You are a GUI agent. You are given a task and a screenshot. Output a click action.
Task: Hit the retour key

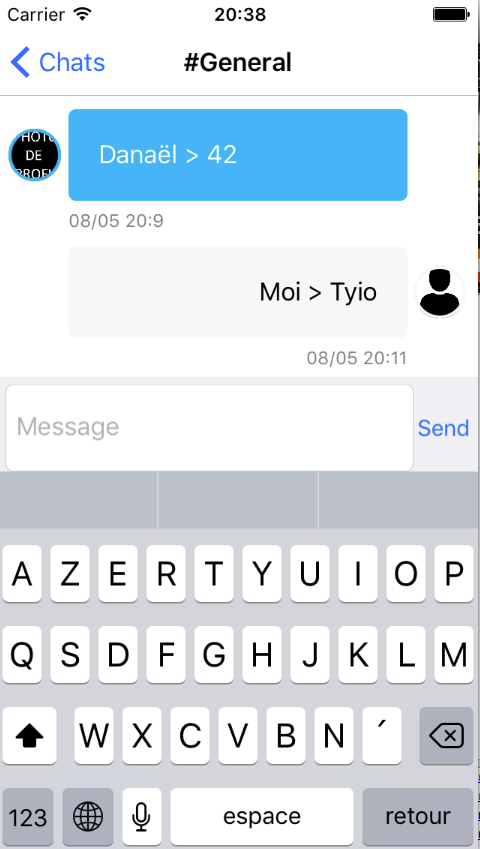[418, 817]
